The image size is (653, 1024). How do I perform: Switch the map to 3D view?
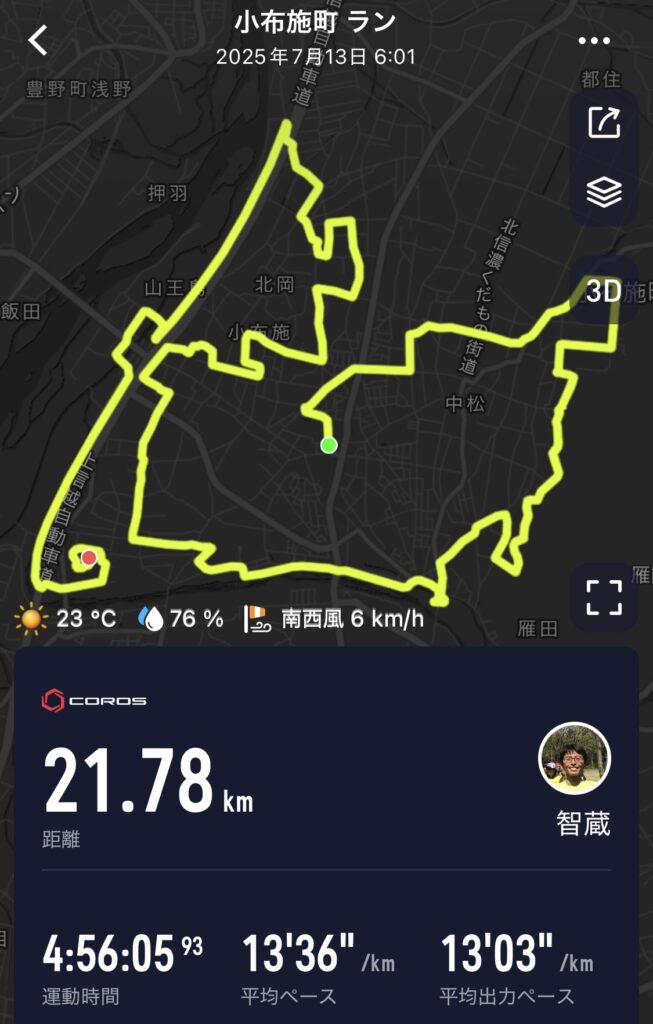603,292
